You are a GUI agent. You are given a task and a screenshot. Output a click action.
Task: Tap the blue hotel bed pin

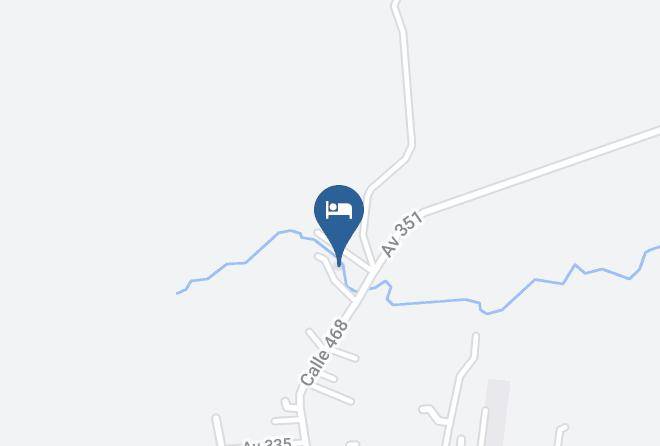tap(339, 219)
